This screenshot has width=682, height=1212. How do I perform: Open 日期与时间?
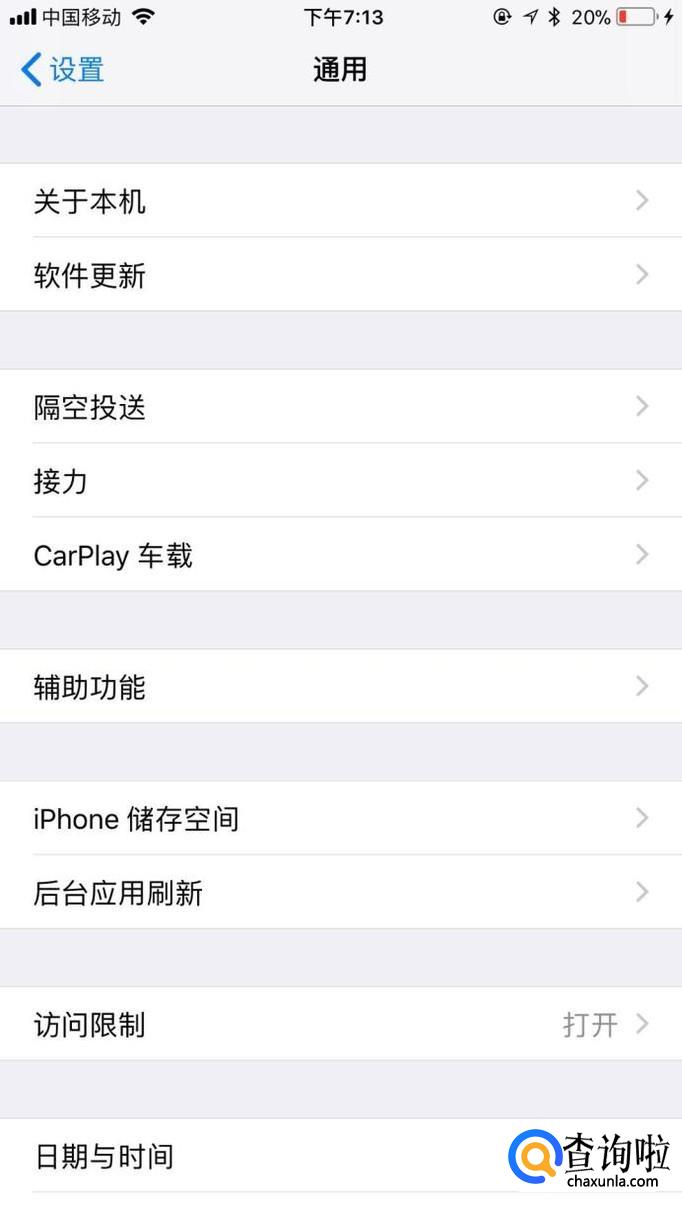(x=341, y=1156)
